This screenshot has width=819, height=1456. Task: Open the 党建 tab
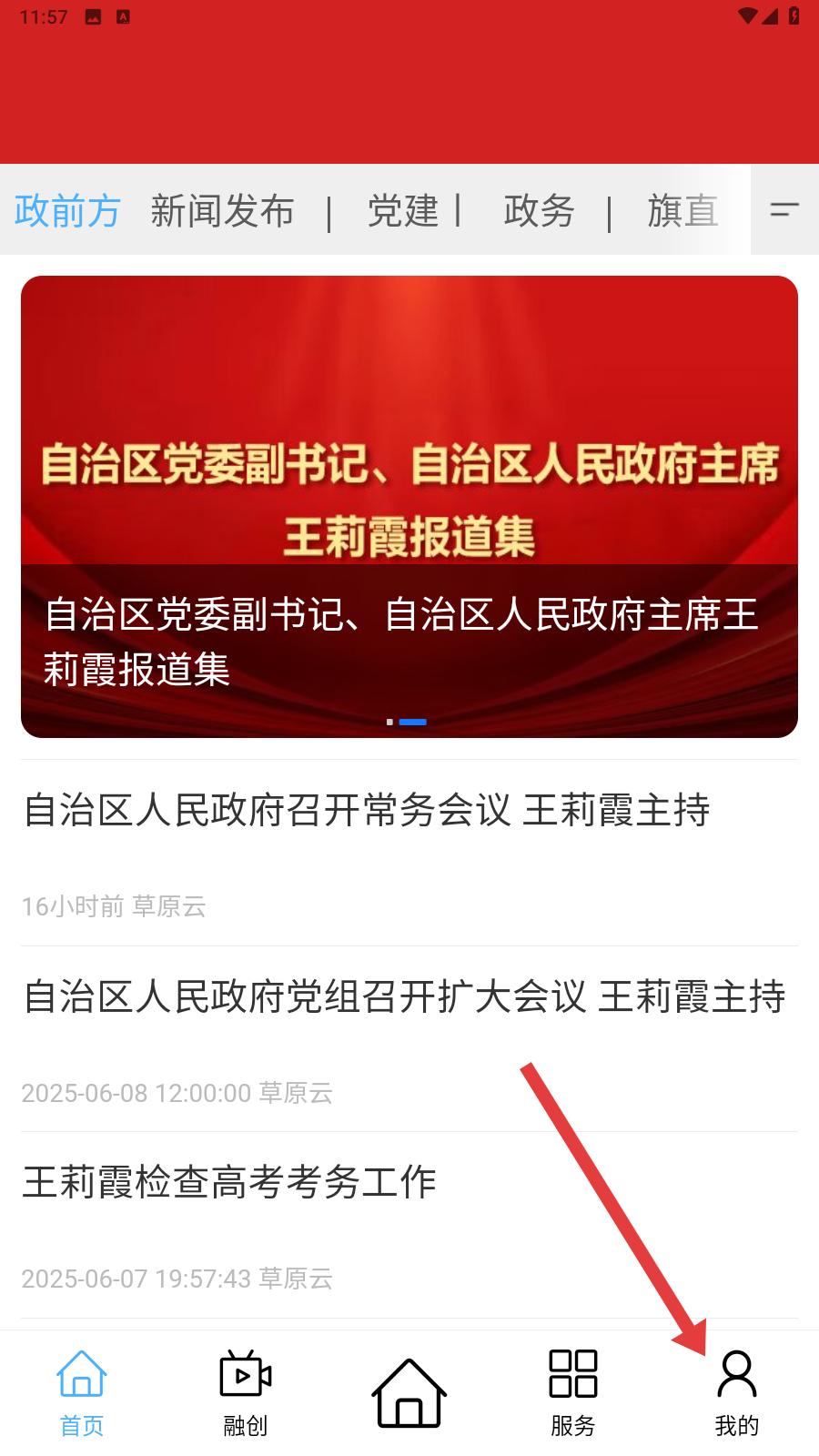403,211
